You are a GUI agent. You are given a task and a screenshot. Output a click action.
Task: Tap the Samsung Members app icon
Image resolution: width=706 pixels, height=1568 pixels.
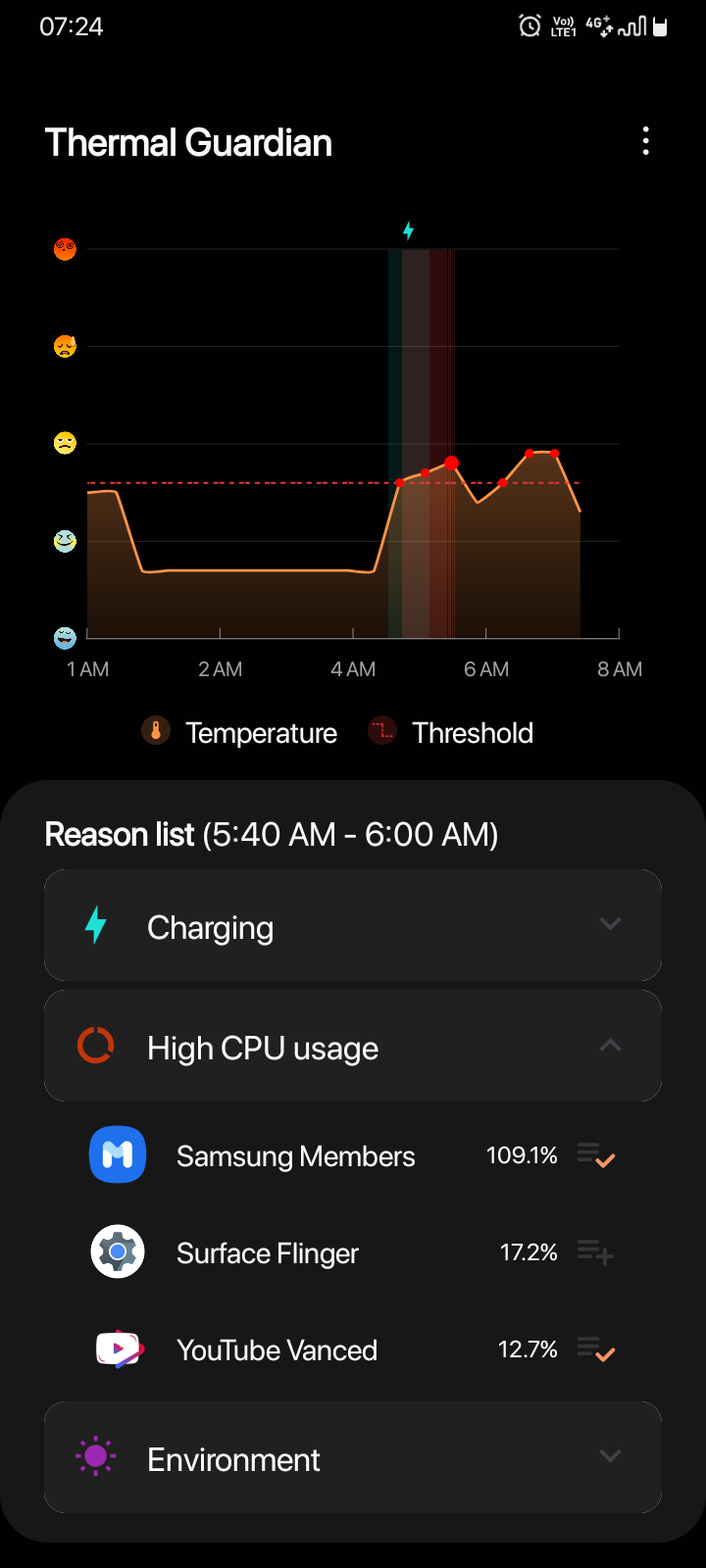[x=117, y=1154]
